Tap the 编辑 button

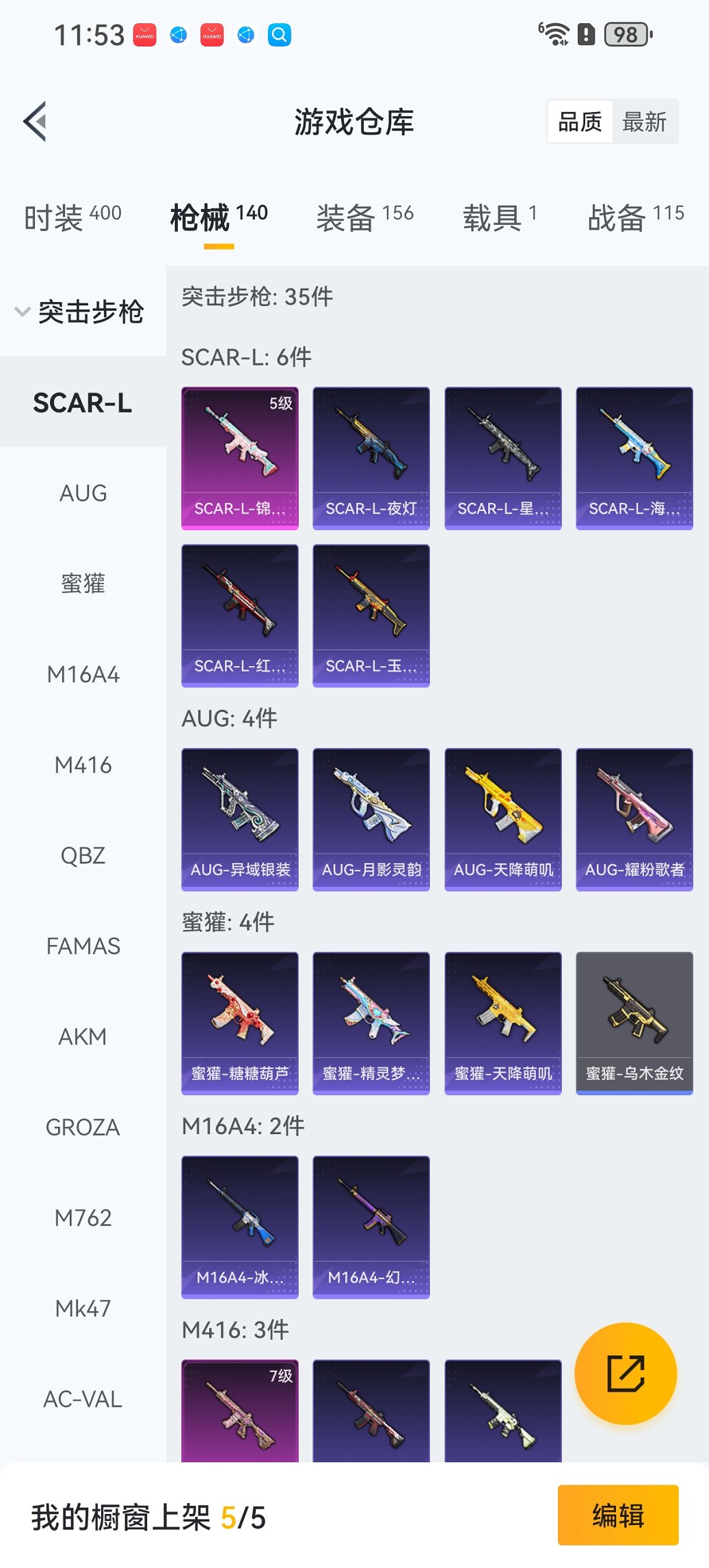coord(617,1515)
